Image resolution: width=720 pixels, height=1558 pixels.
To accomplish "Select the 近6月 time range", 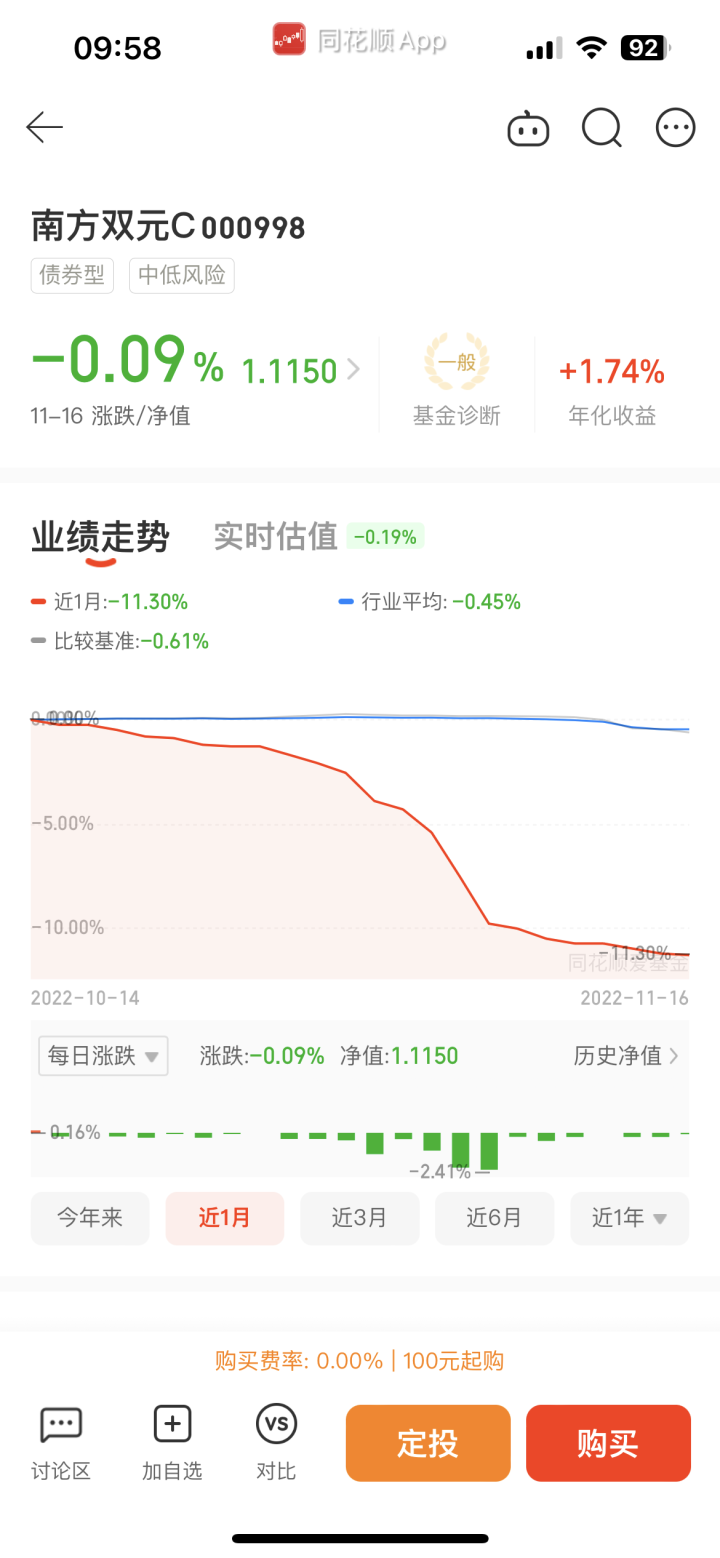I will pyautogui.click(x=494, y=1218).
